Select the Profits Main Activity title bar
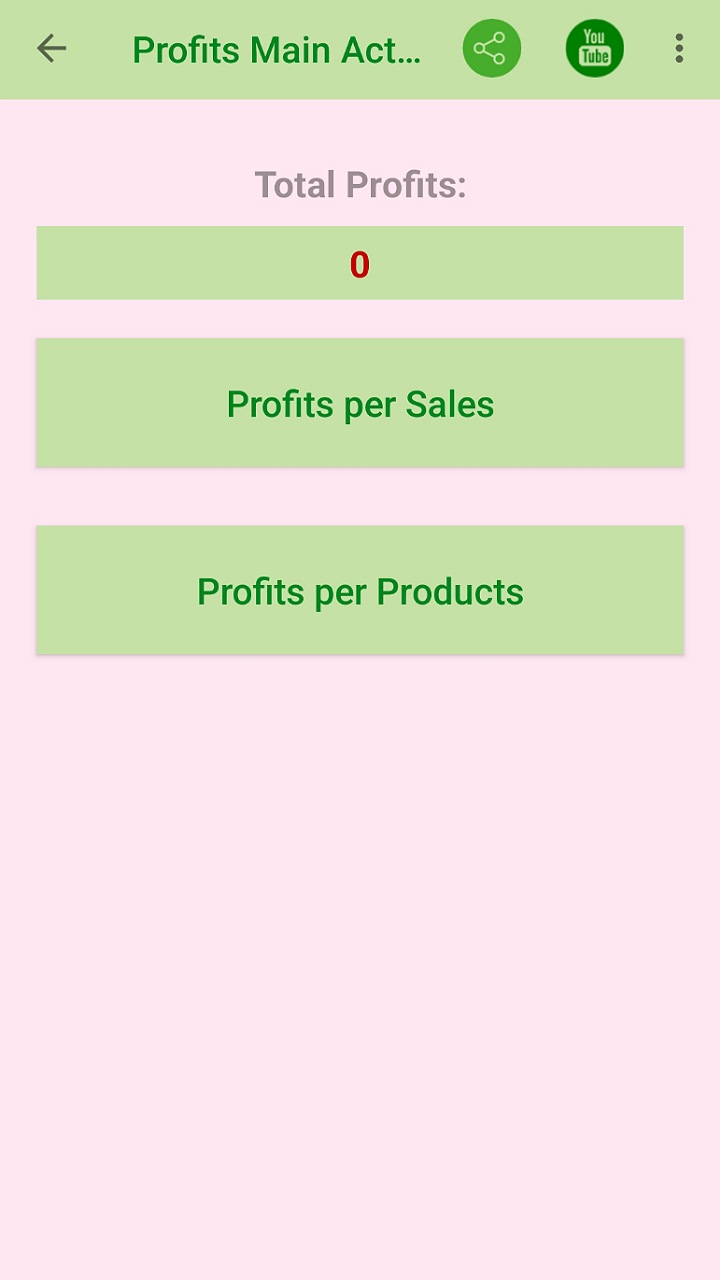Screen dimensions: 720x1280 [x=277, y=49]
